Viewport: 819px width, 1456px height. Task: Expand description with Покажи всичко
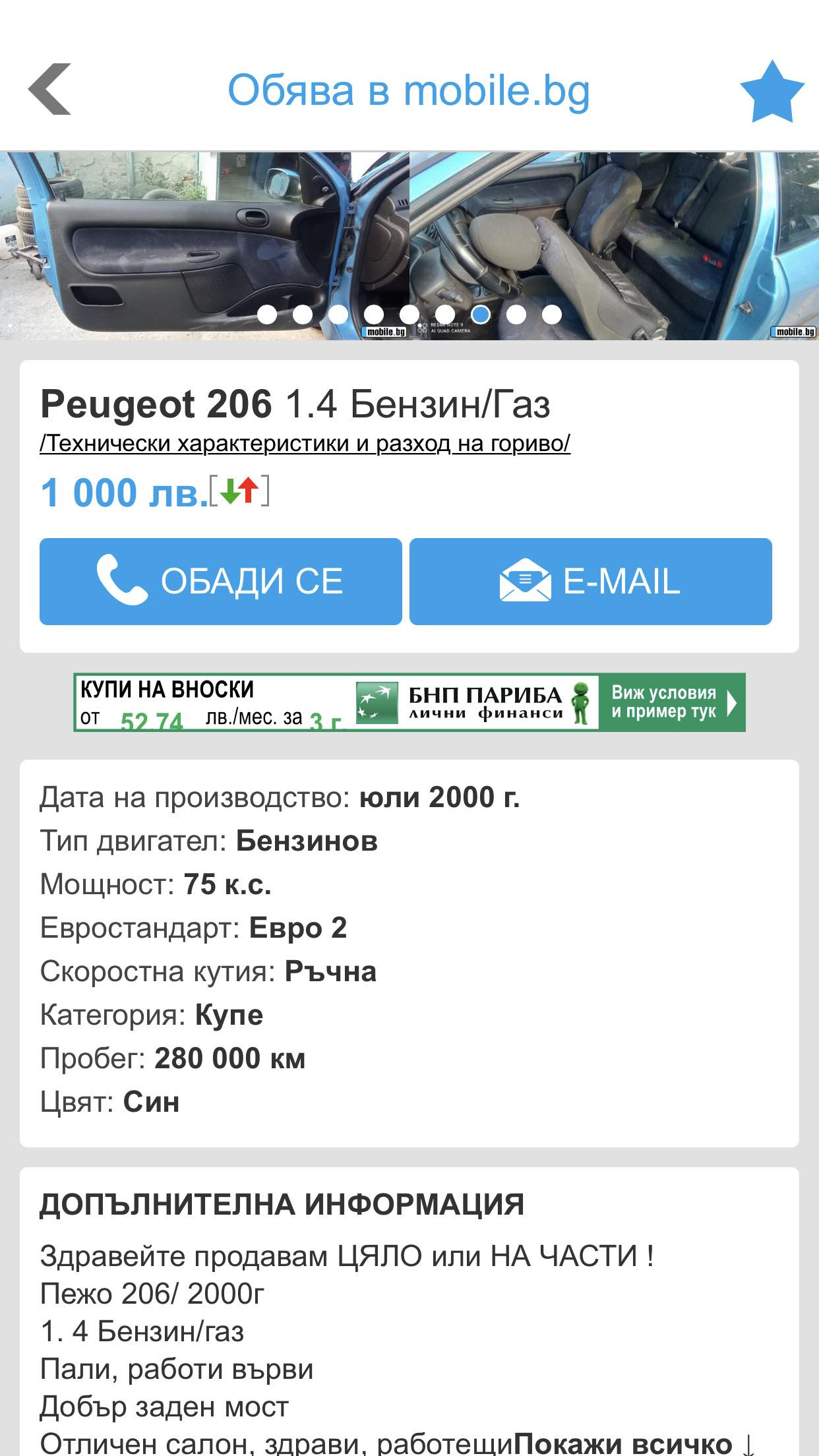(633, 1443)
